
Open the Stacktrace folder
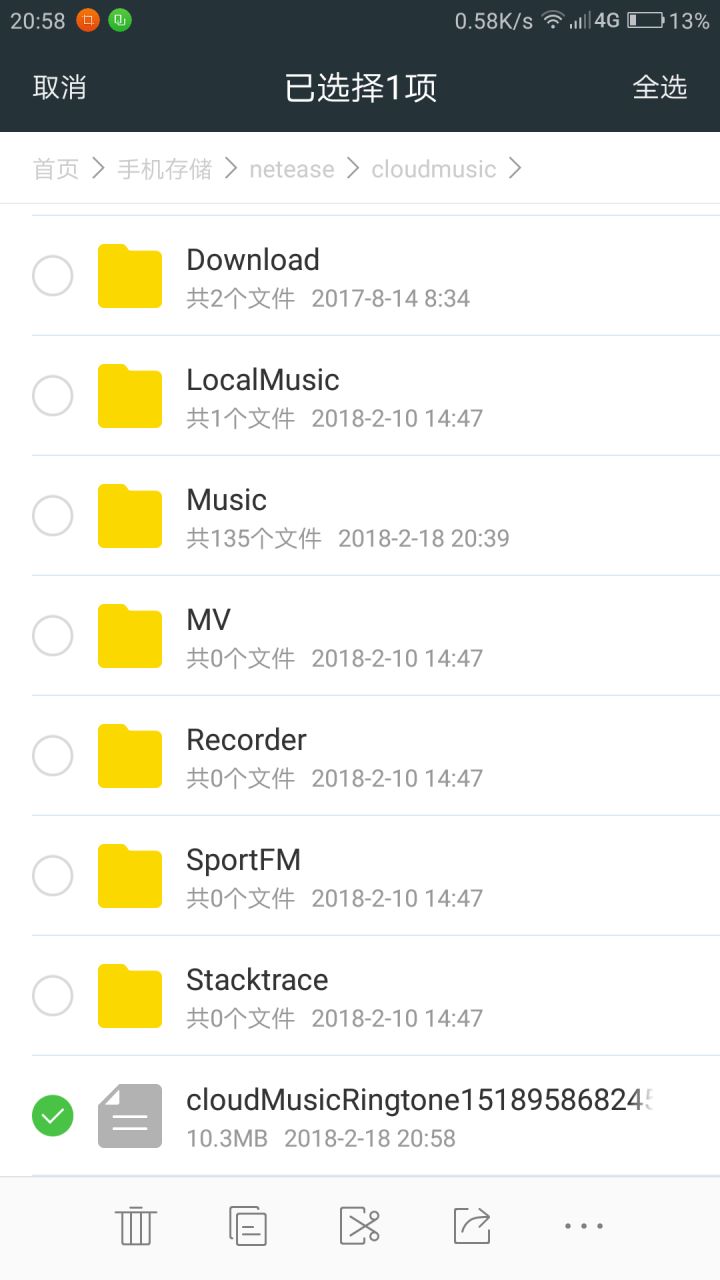pos(257,996)
